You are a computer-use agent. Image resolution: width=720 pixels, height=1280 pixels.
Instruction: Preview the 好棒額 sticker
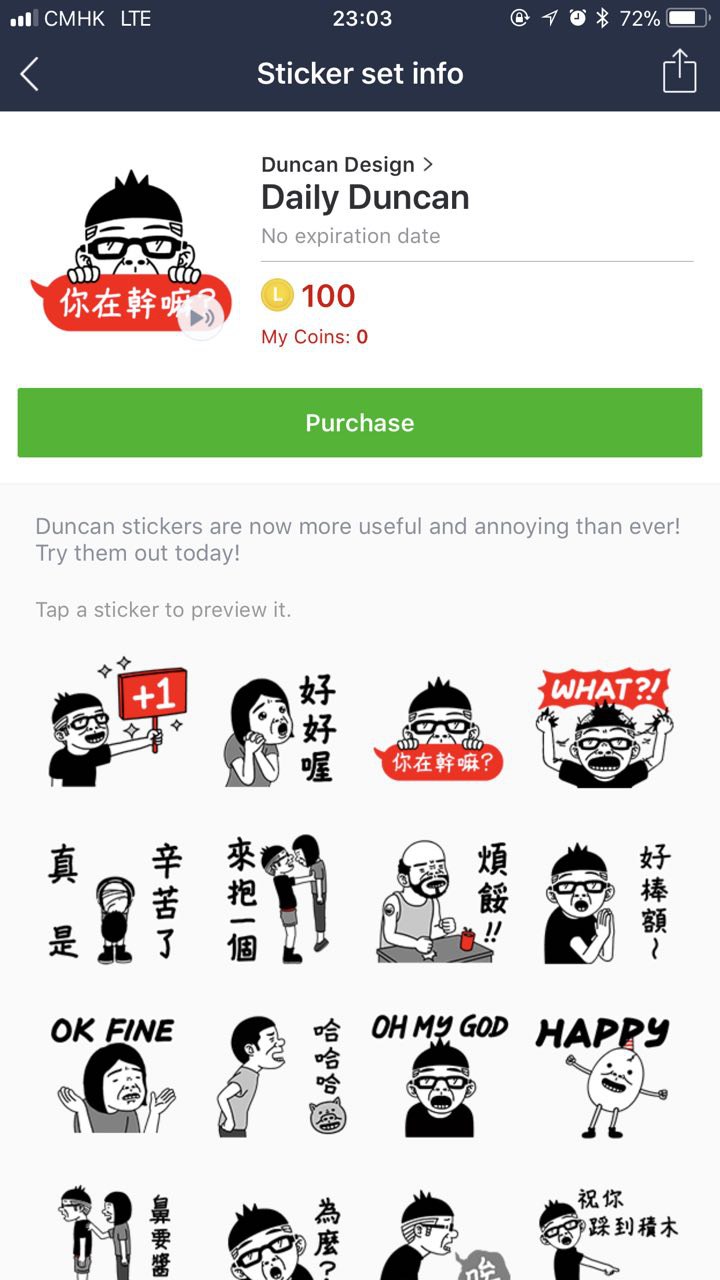pyautogui.click(x=605, y=902)
